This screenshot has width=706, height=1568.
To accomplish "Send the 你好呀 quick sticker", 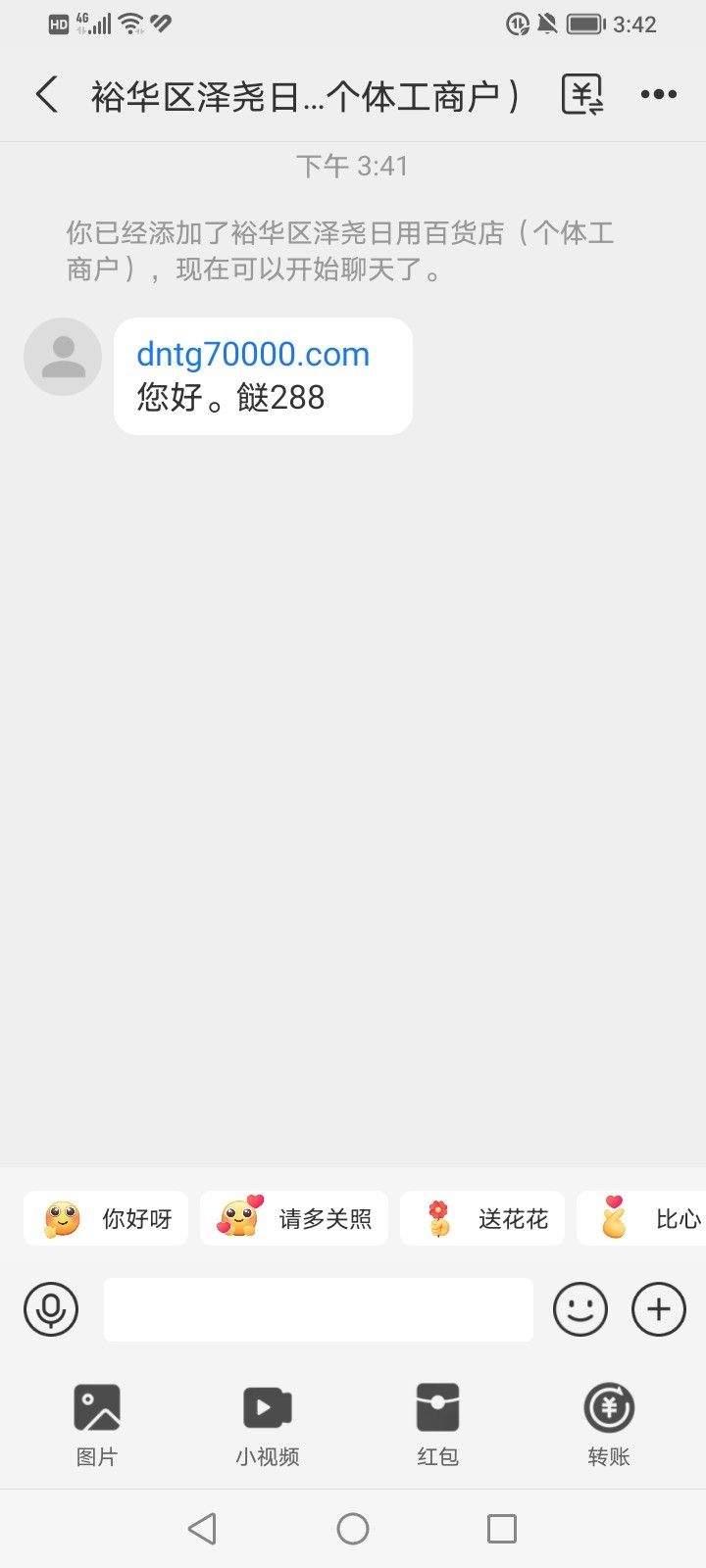I will click(x=106, y=1218).
